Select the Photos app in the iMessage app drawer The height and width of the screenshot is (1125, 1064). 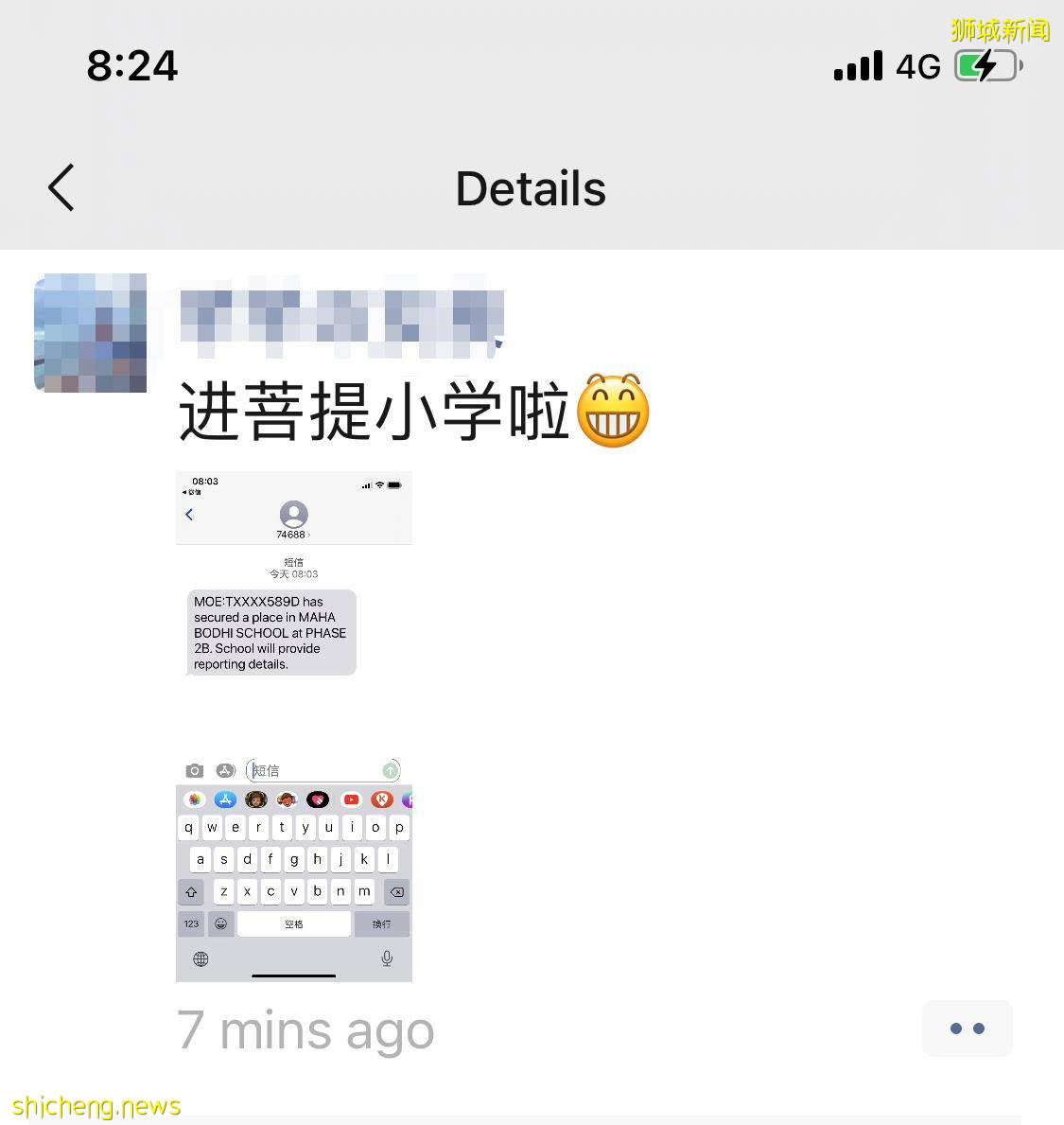pos(194,800)
